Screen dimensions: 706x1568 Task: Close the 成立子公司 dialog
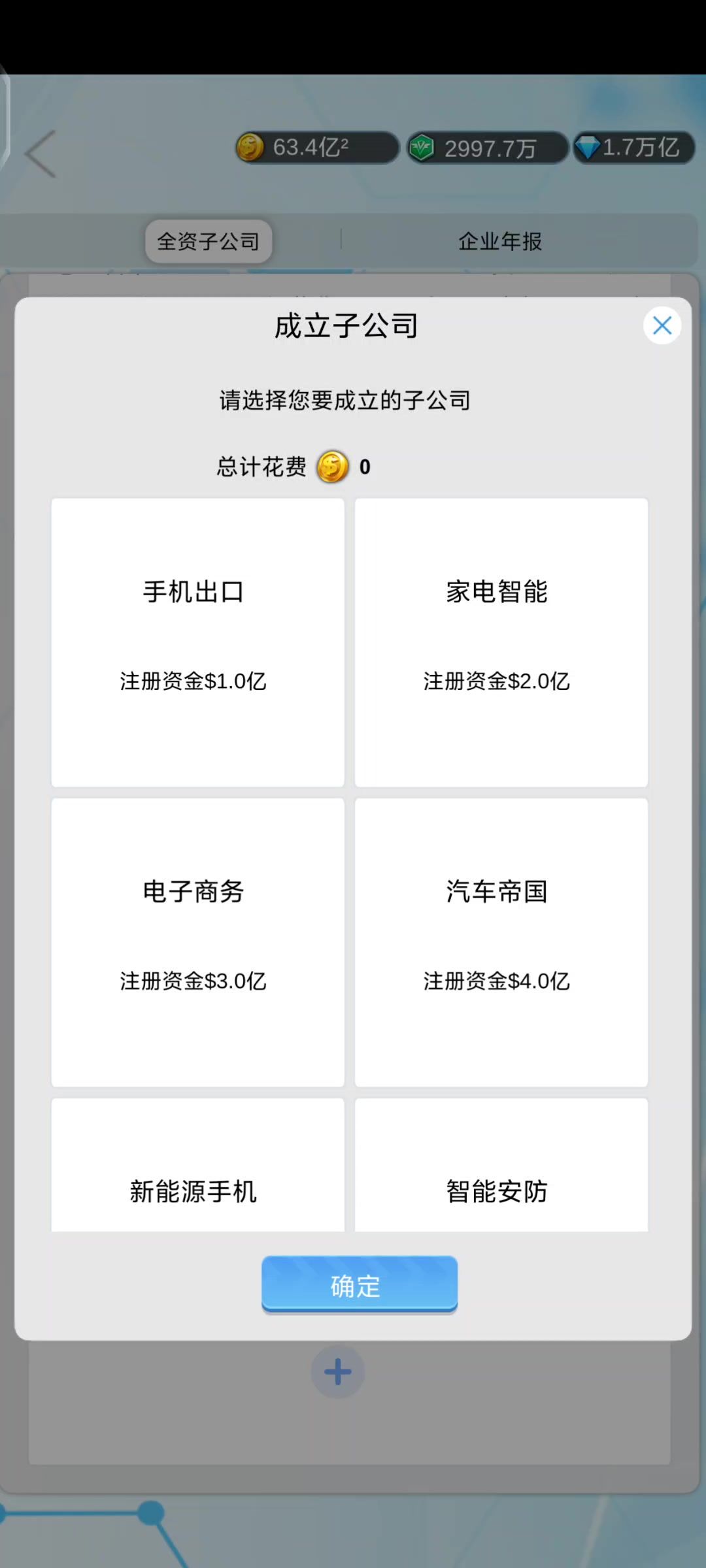pos(662,325)
